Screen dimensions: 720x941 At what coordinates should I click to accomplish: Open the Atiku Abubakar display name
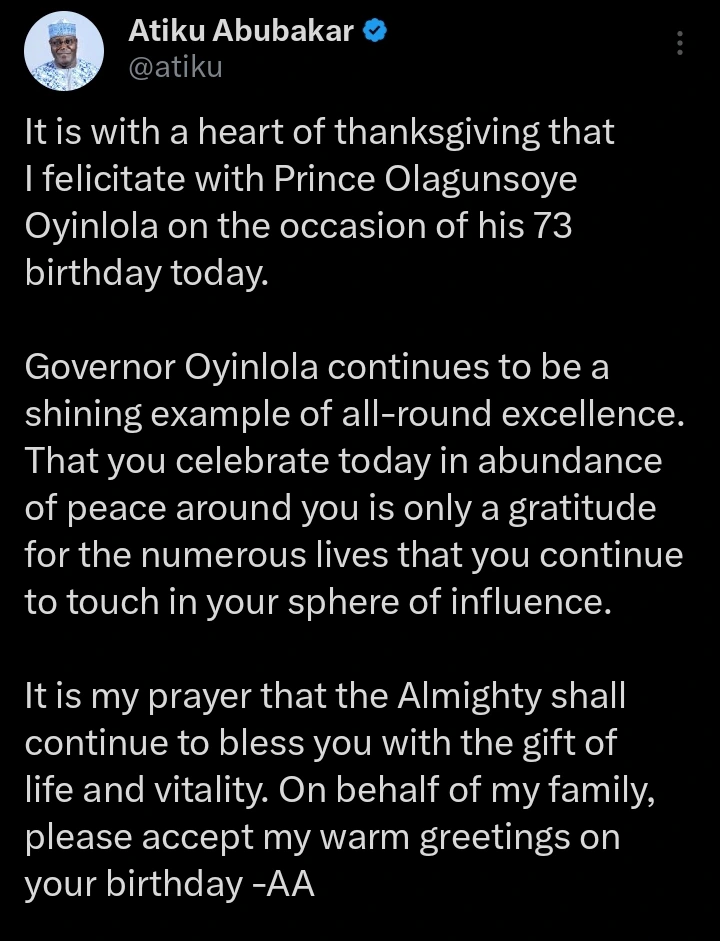click(x=241, y=31)
